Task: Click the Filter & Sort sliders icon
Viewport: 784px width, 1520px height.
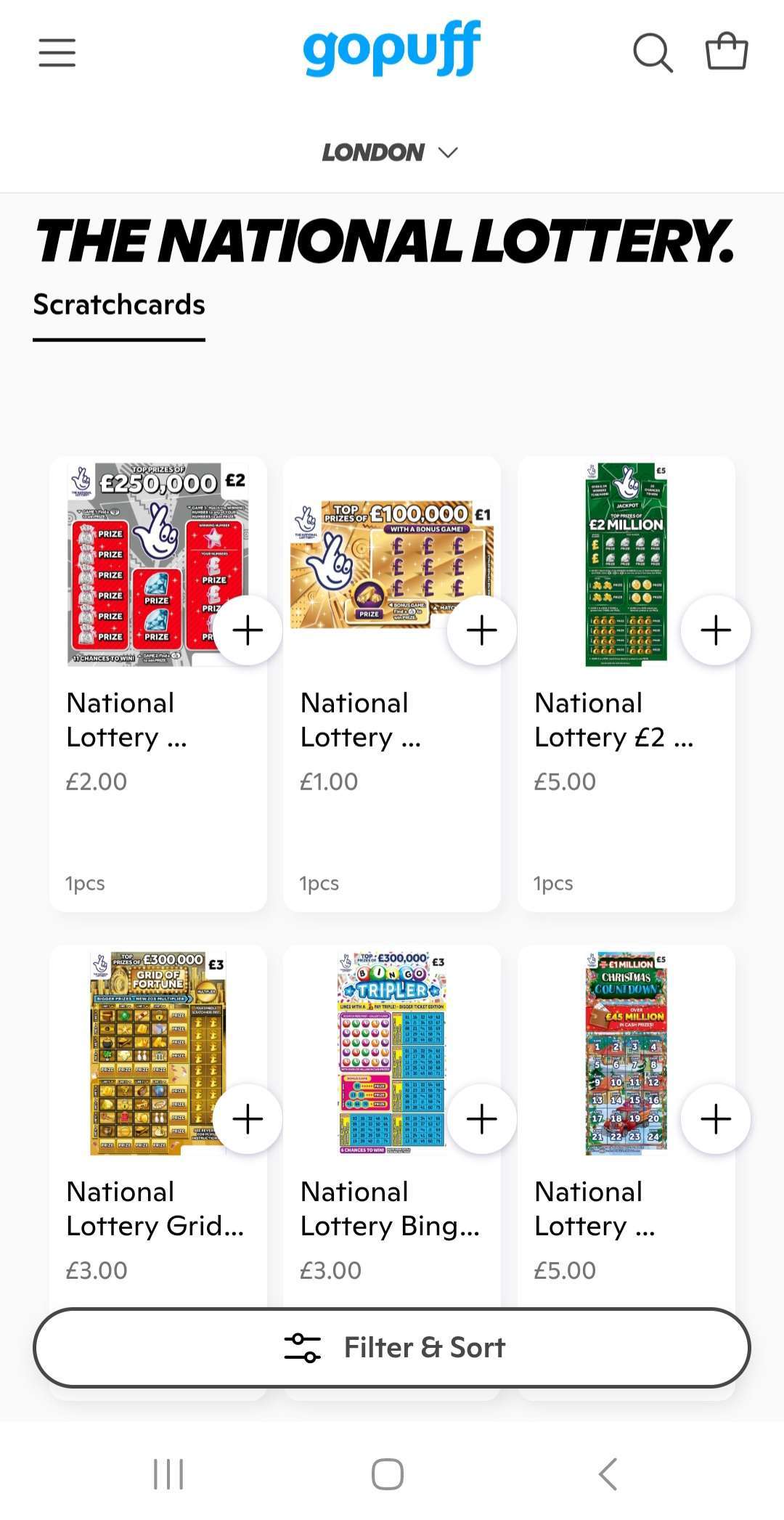Action: pyautogui.click(x=306, y=1347)
